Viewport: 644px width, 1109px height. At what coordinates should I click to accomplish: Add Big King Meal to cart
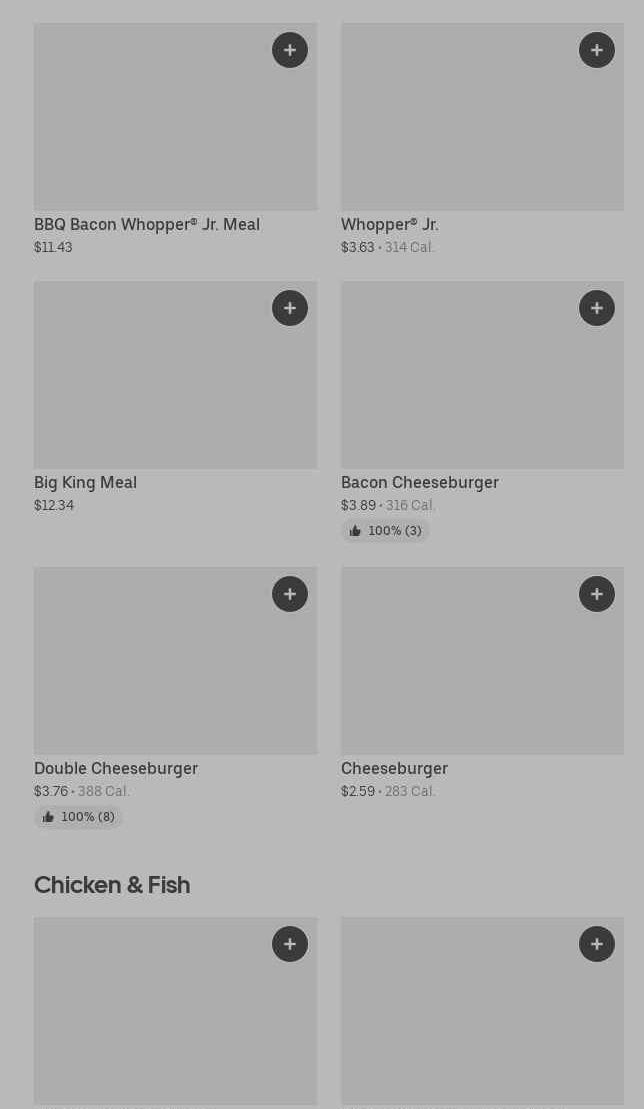[x=290, y=308]
